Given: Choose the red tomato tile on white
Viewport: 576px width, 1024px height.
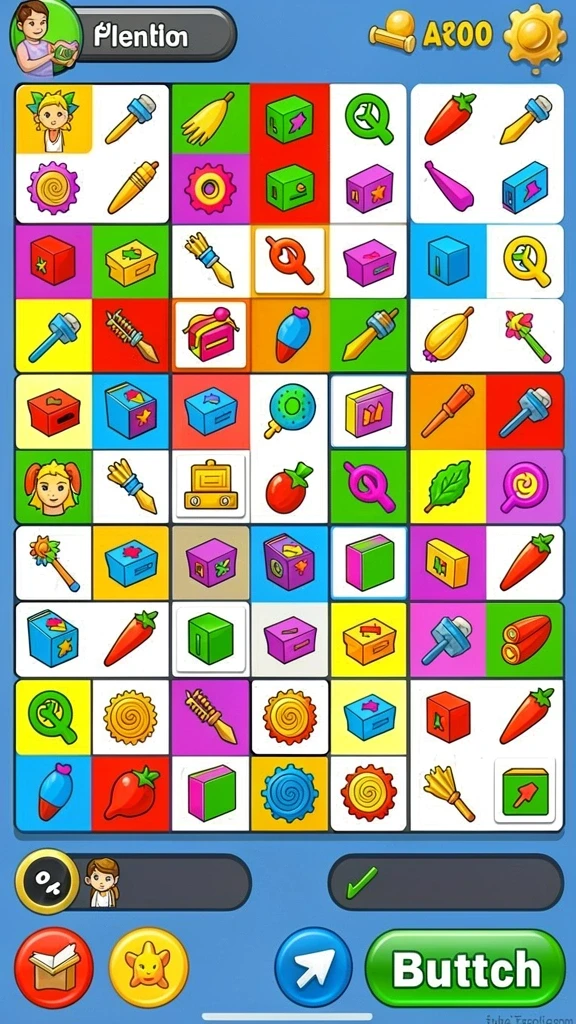Looking at the screenshot, I should point(289,487).
